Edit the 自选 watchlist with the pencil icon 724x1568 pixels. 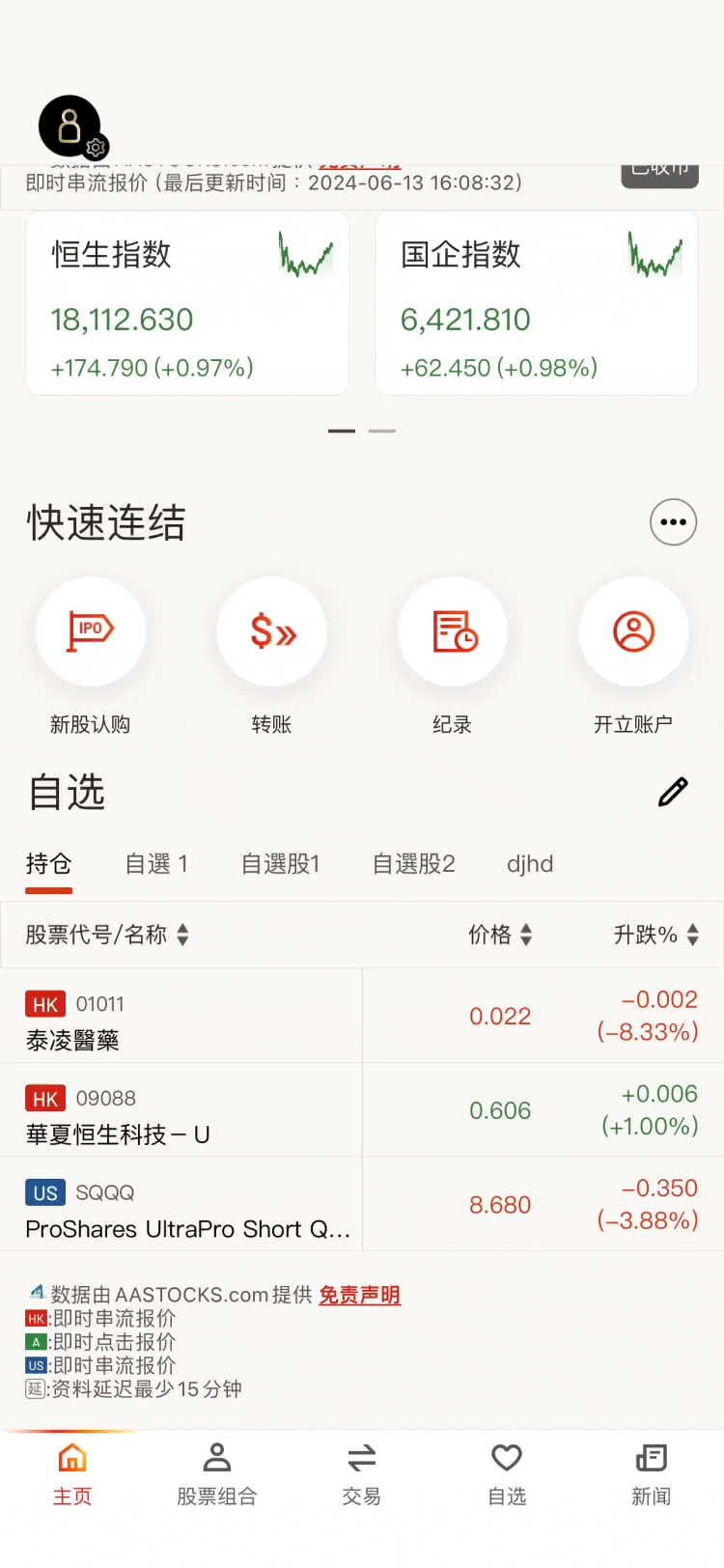click(673, 792)
